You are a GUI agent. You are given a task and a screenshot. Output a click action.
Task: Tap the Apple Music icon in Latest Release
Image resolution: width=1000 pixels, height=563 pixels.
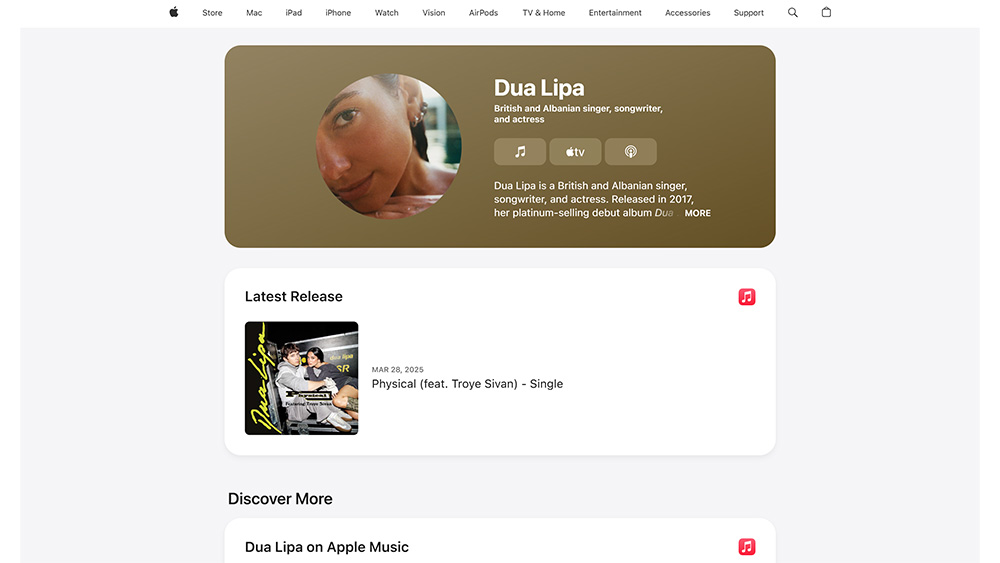tap(747, 297)
